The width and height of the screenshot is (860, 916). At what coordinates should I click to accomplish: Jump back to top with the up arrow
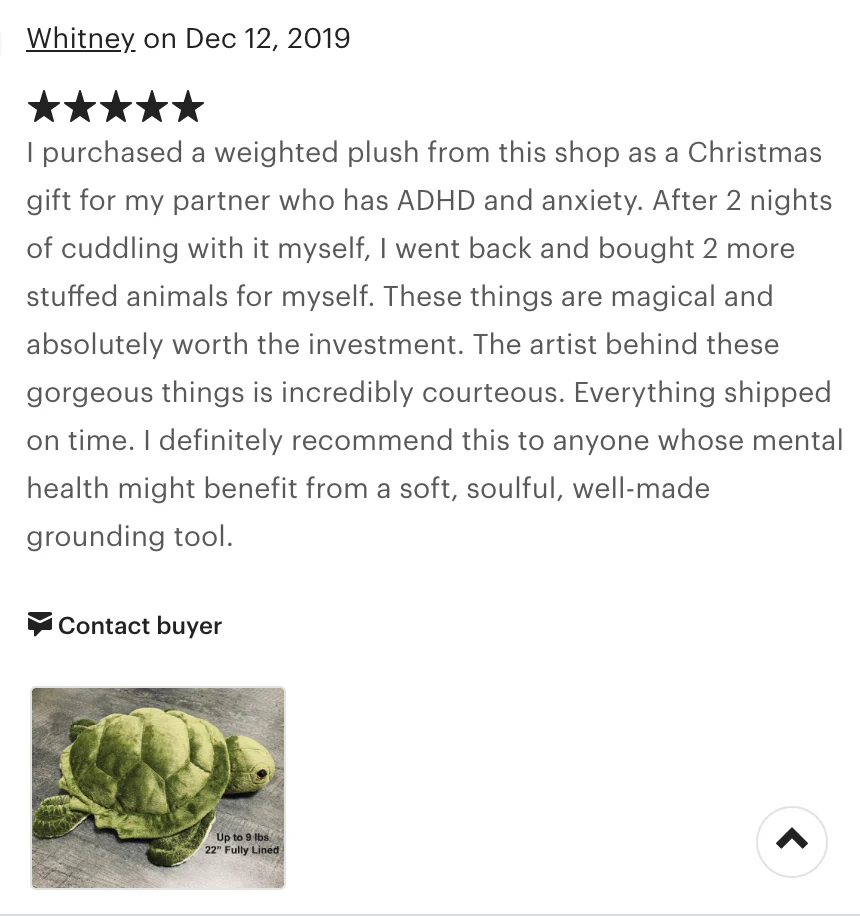click(791, 841)
